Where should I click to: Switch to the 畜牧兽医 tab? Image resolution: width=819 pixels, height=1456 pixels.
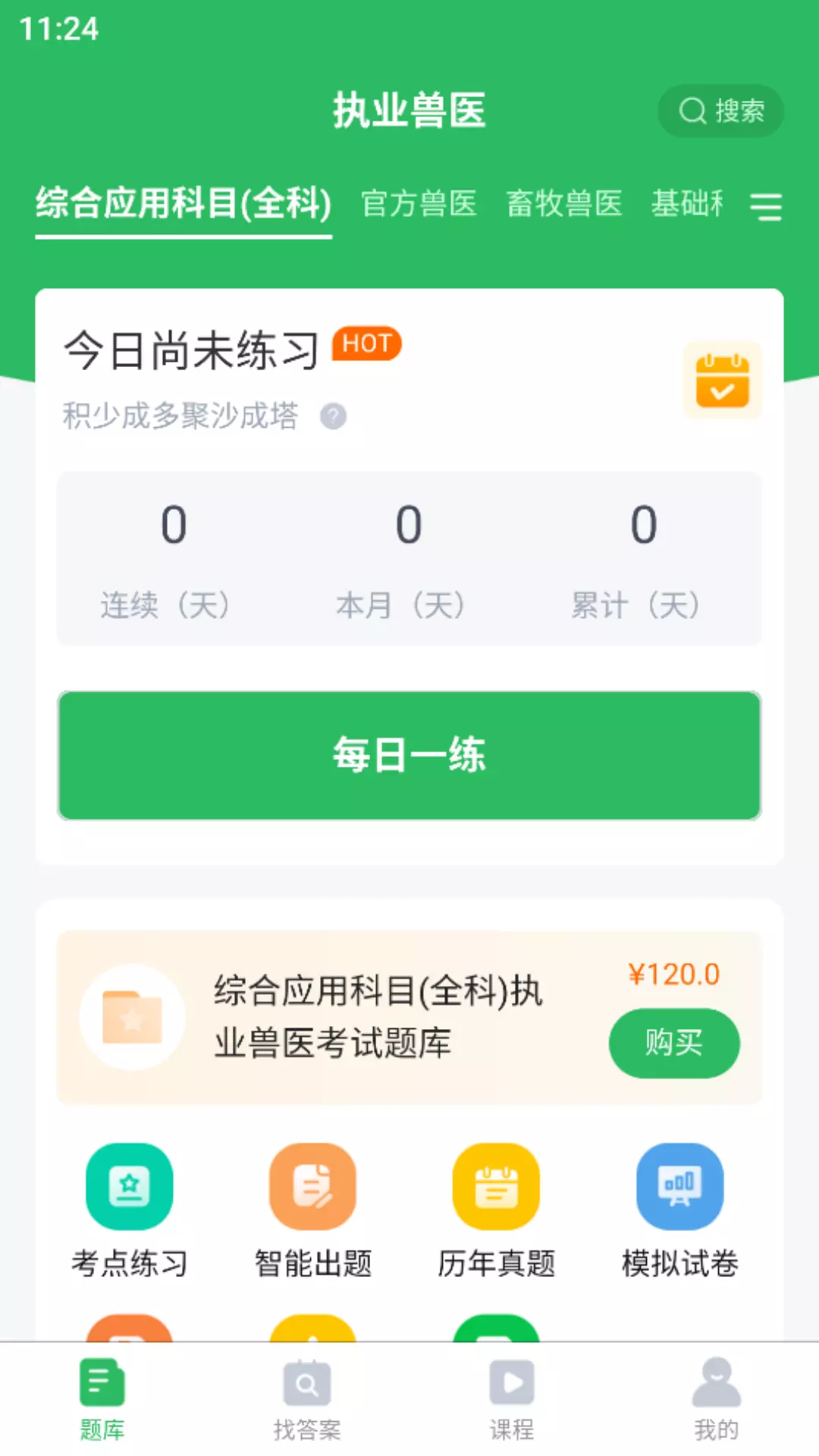pyautogui.click(x=564, y=204)
